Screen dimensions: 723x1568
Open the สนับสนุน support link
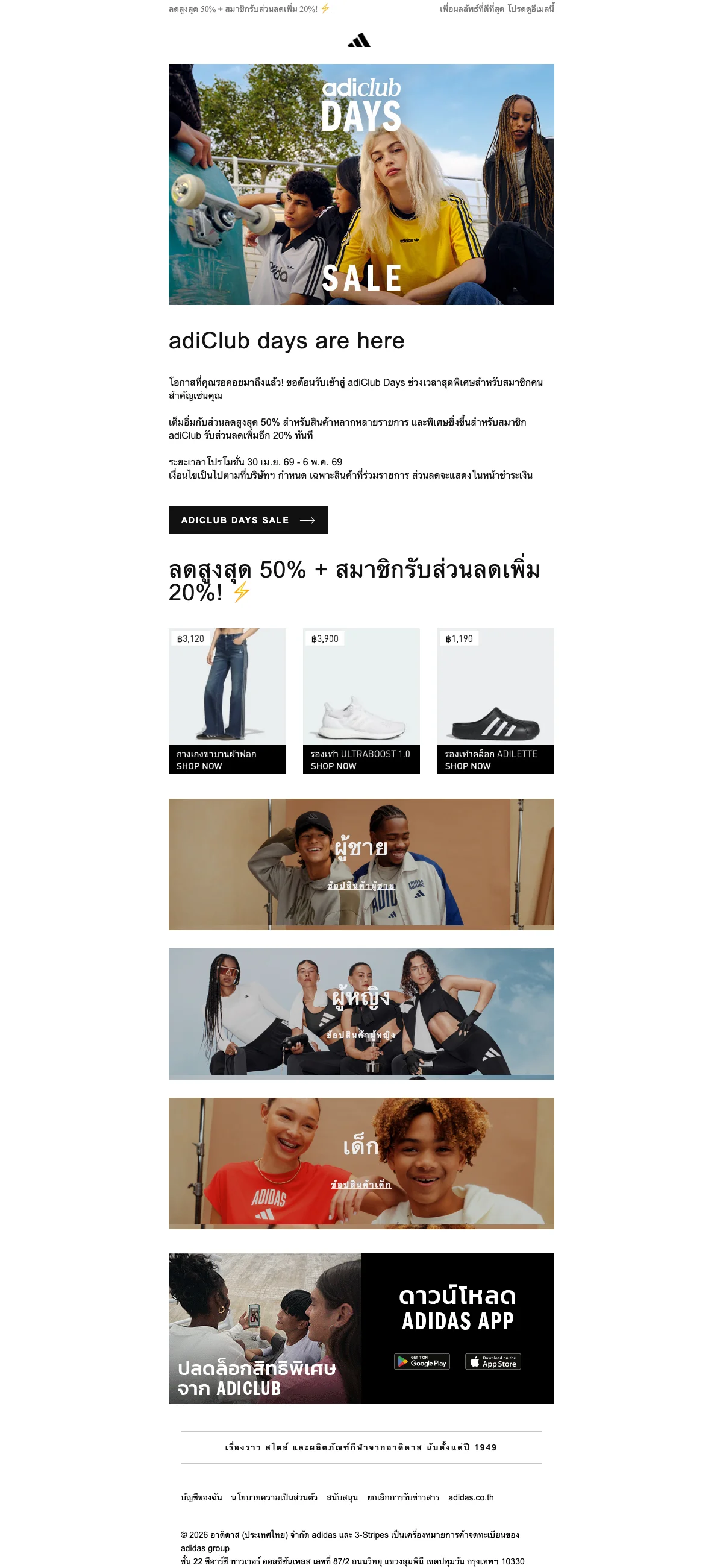pos(342,1497)
